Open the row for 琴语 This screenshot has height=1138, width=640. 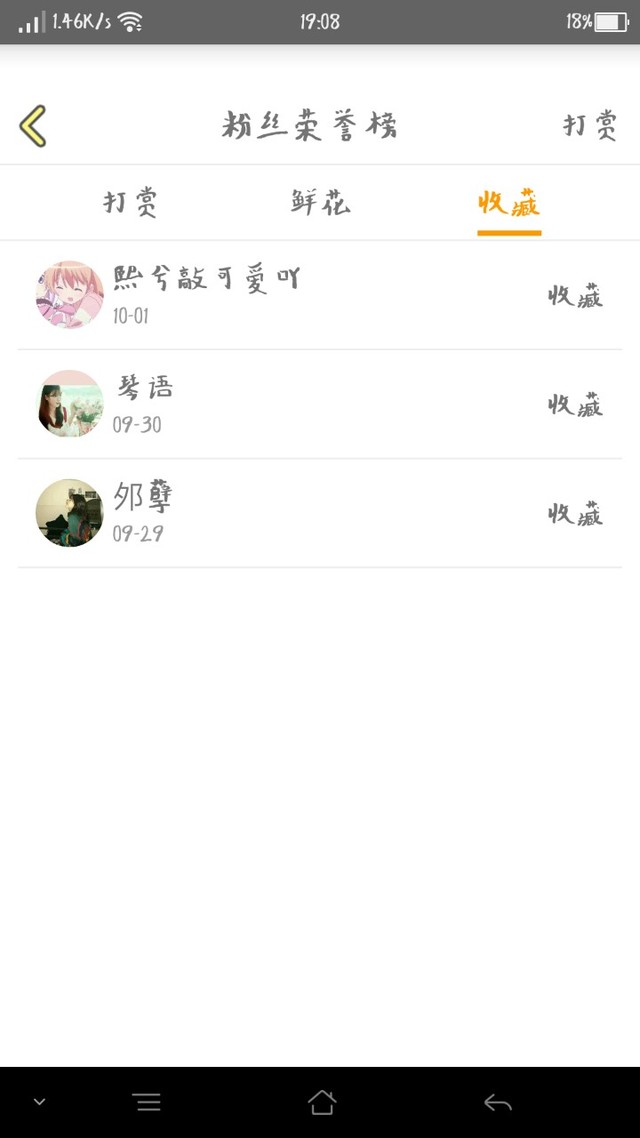[x=320, y=404]
